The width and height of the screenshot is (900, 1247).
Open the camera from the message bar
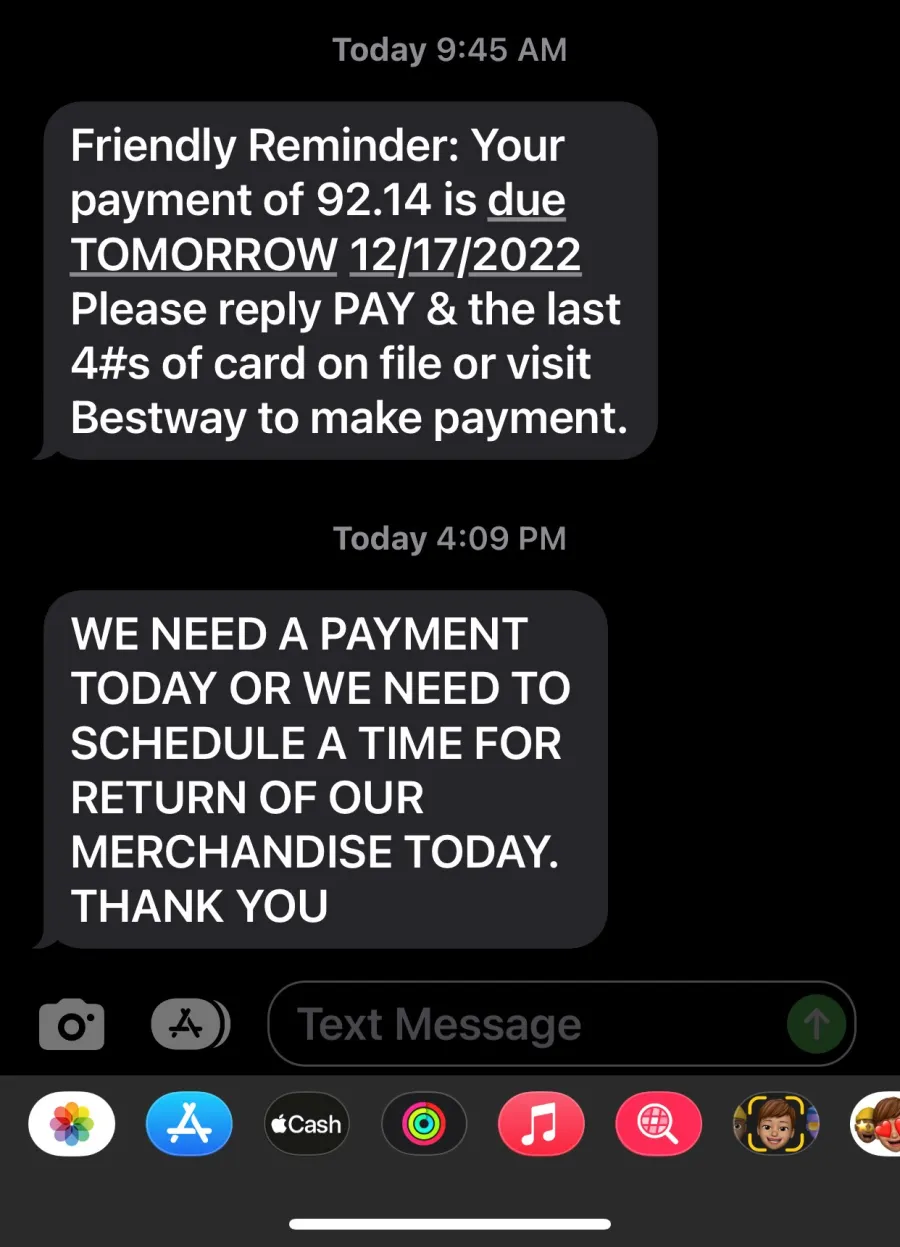click(71, 1023)
